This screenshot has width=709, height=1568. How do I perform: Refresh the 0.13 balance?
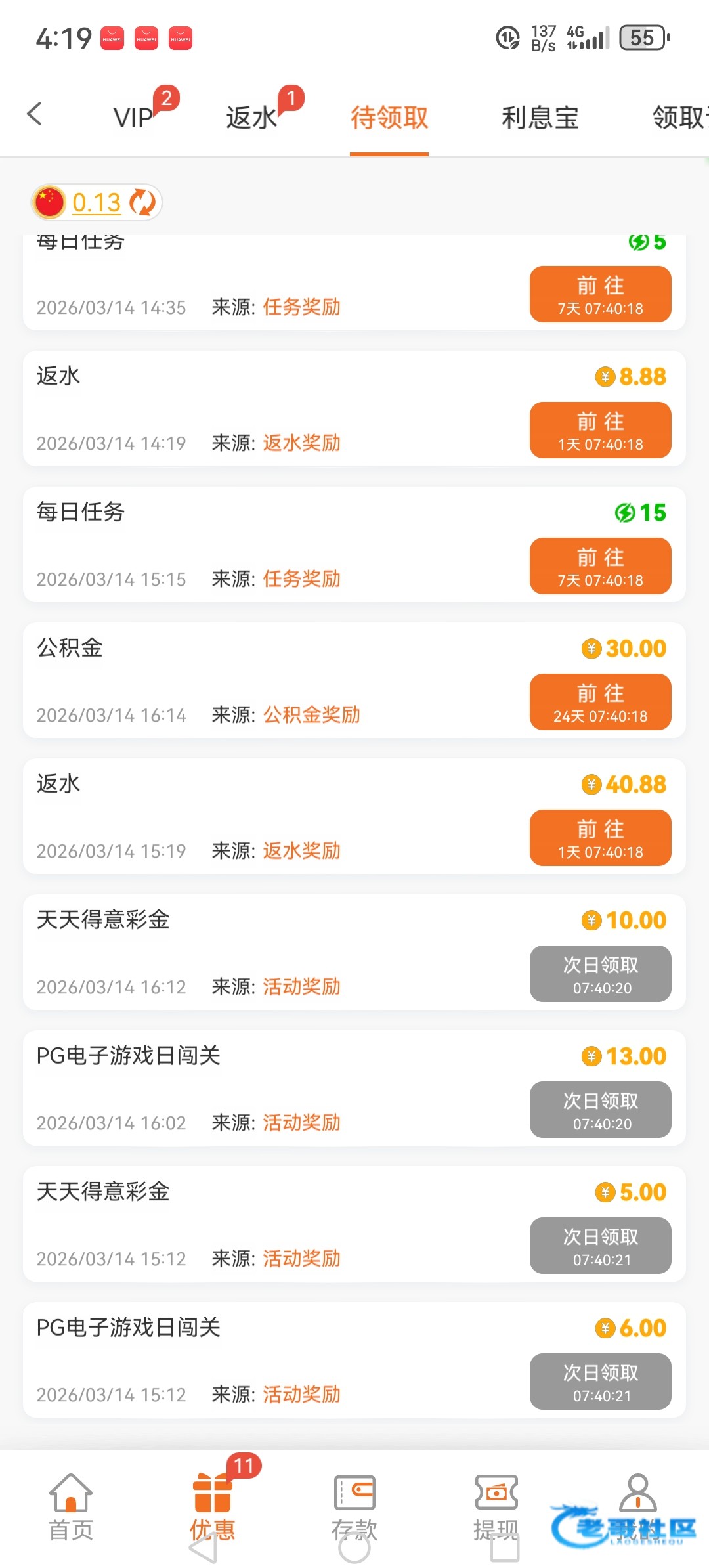142,202
